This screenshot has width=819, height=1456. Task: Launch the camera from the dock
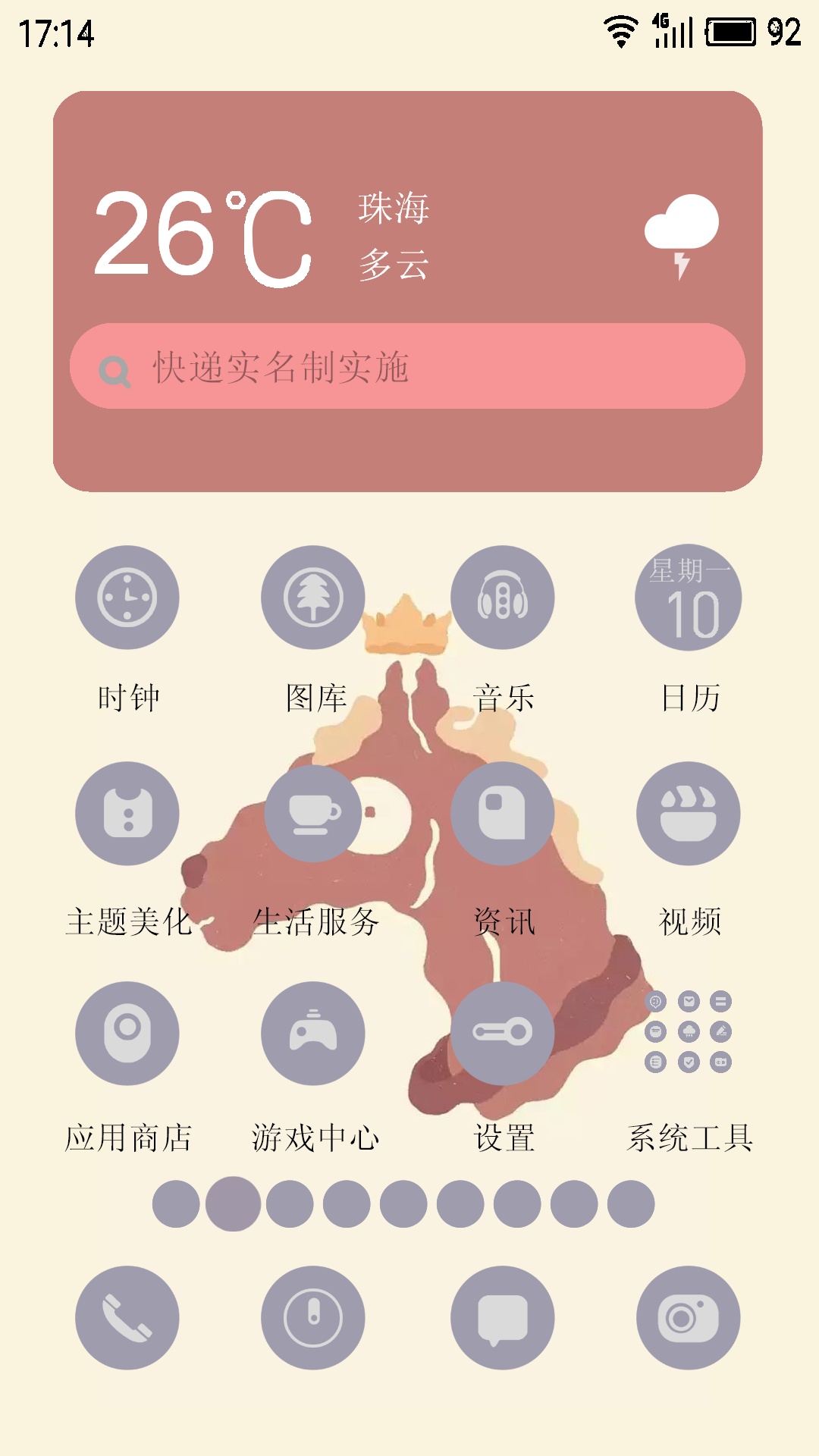689,1318
